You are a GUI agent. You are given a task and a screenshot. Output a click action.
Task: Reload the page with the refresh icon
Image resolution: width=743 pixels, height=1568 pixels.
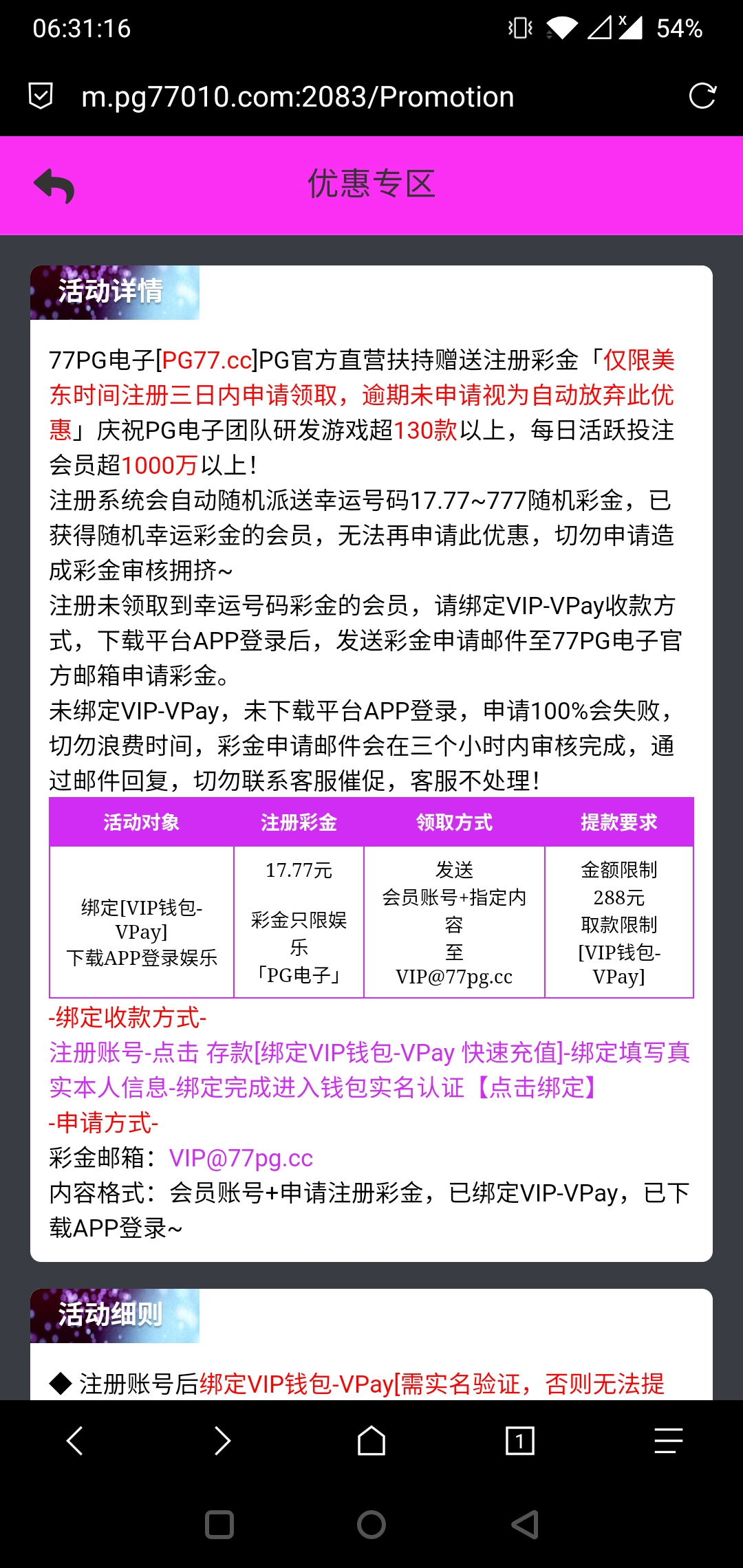point(702,96)
